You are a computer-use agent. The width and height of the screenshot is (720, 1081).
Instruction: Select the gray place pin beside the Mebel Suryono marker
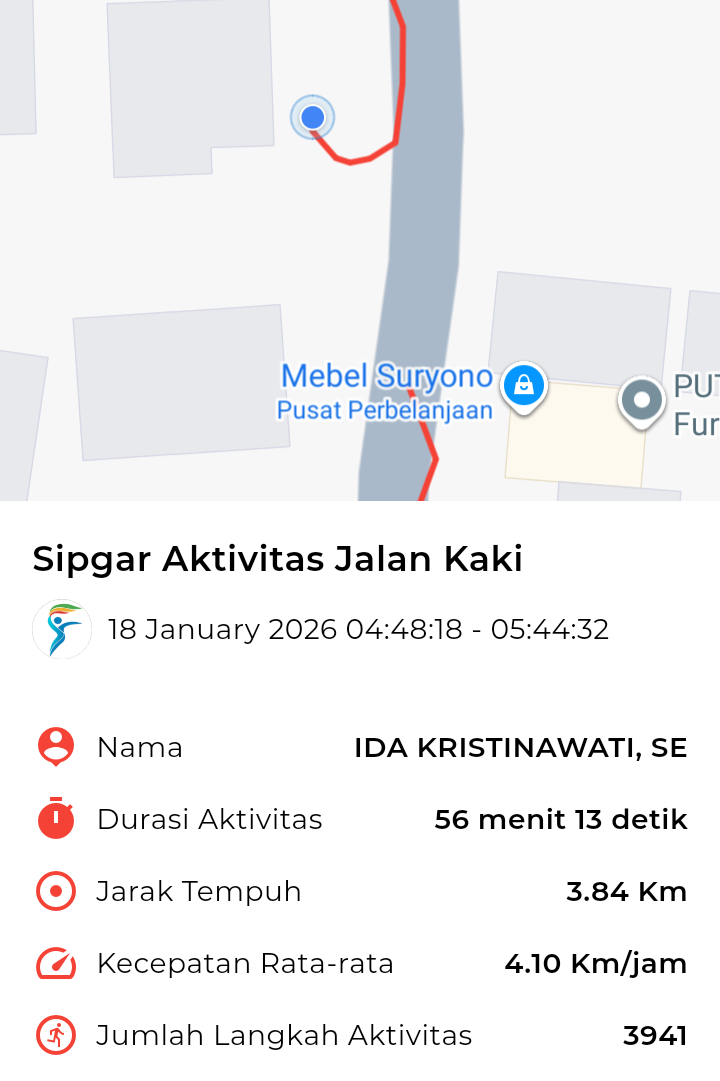[x=641, y=401]
